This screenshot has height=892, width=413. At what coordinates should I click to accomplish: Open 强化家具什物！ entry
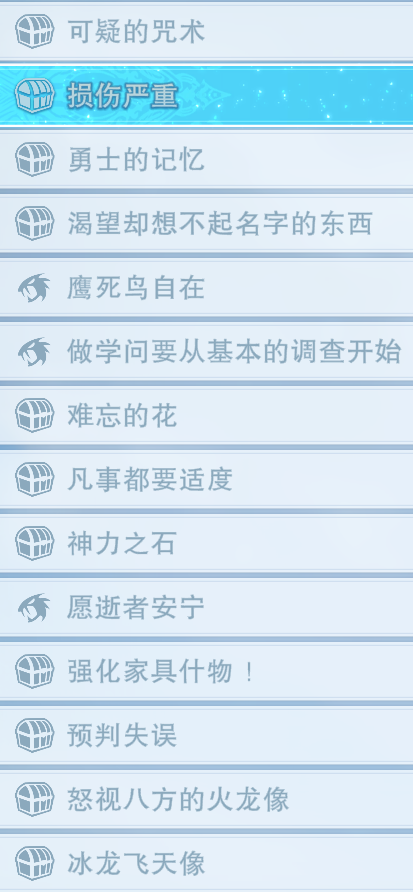[x=206, y=671]
